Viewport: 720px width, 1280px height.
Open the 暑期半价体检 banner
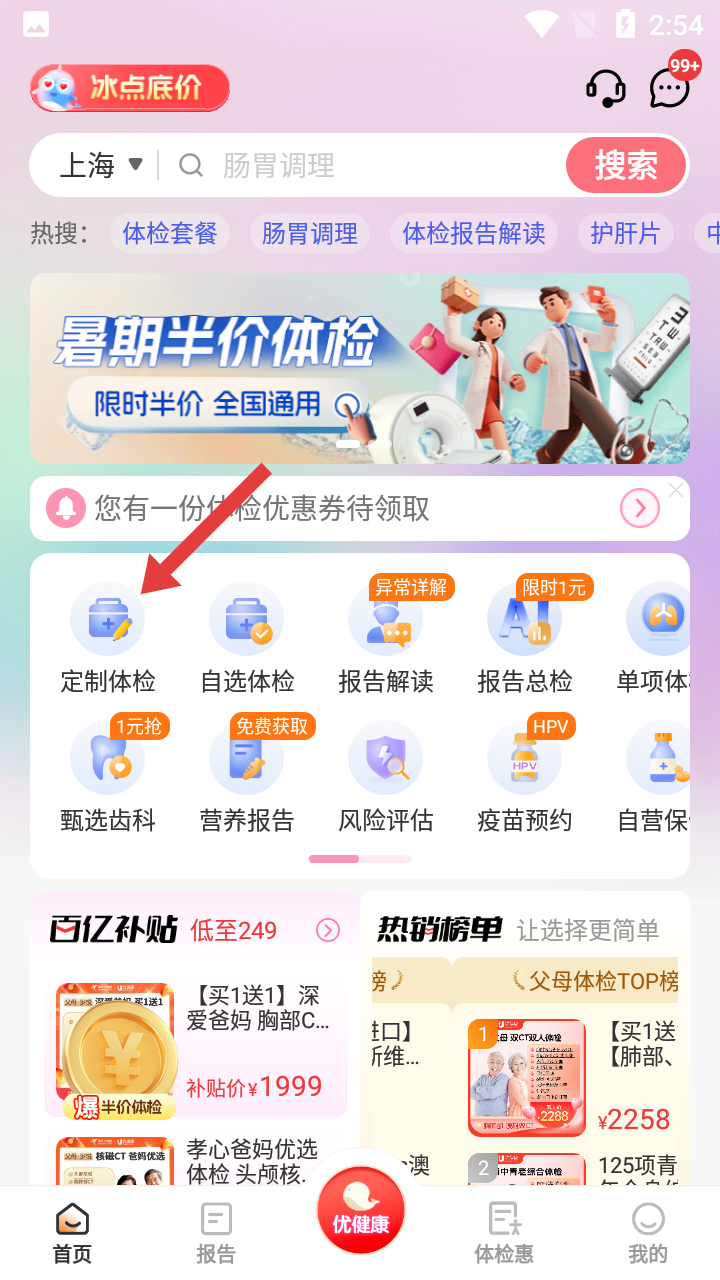tap(360, 368)
